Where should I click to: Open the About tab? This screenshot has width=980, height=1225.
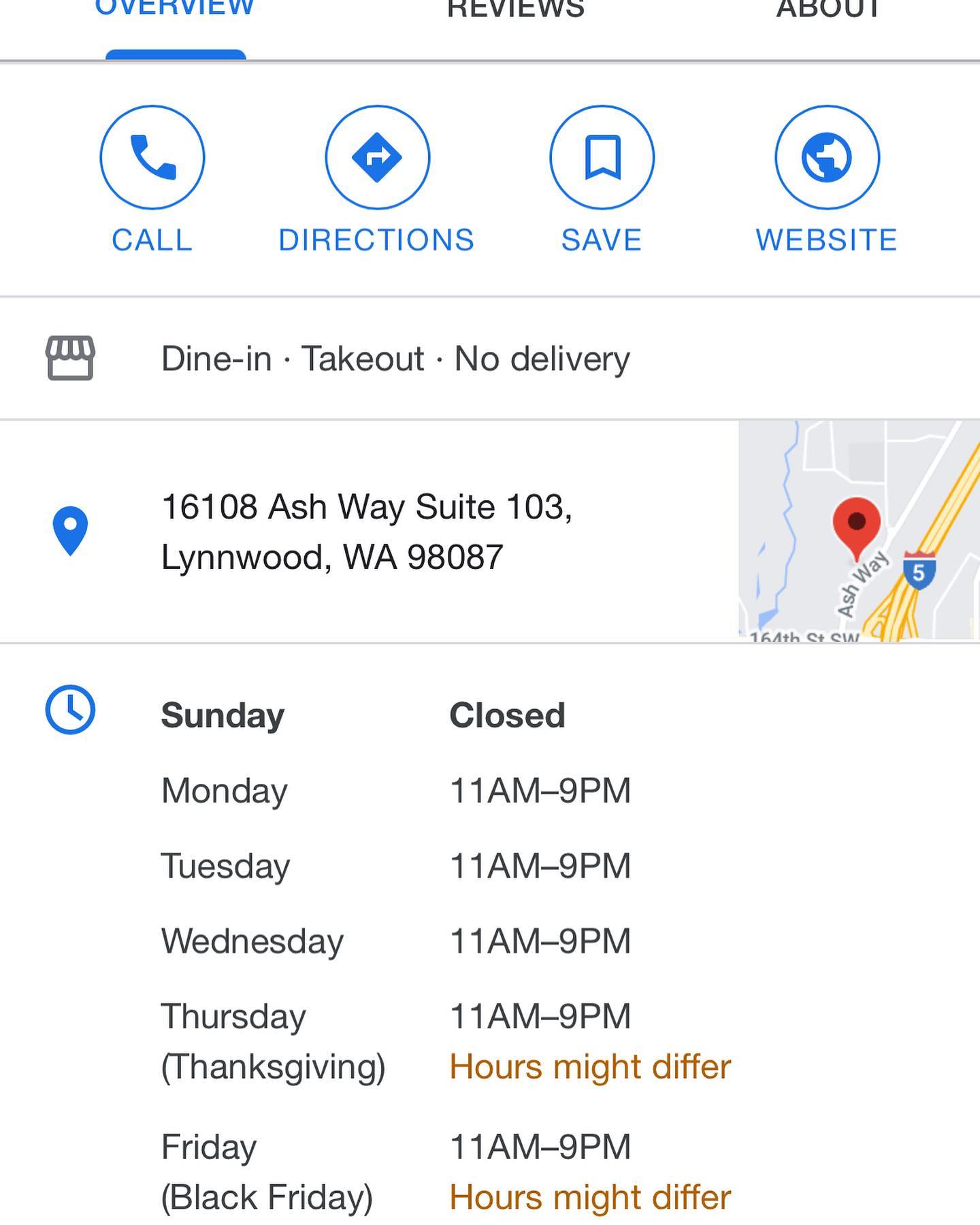tap(828, 10)
